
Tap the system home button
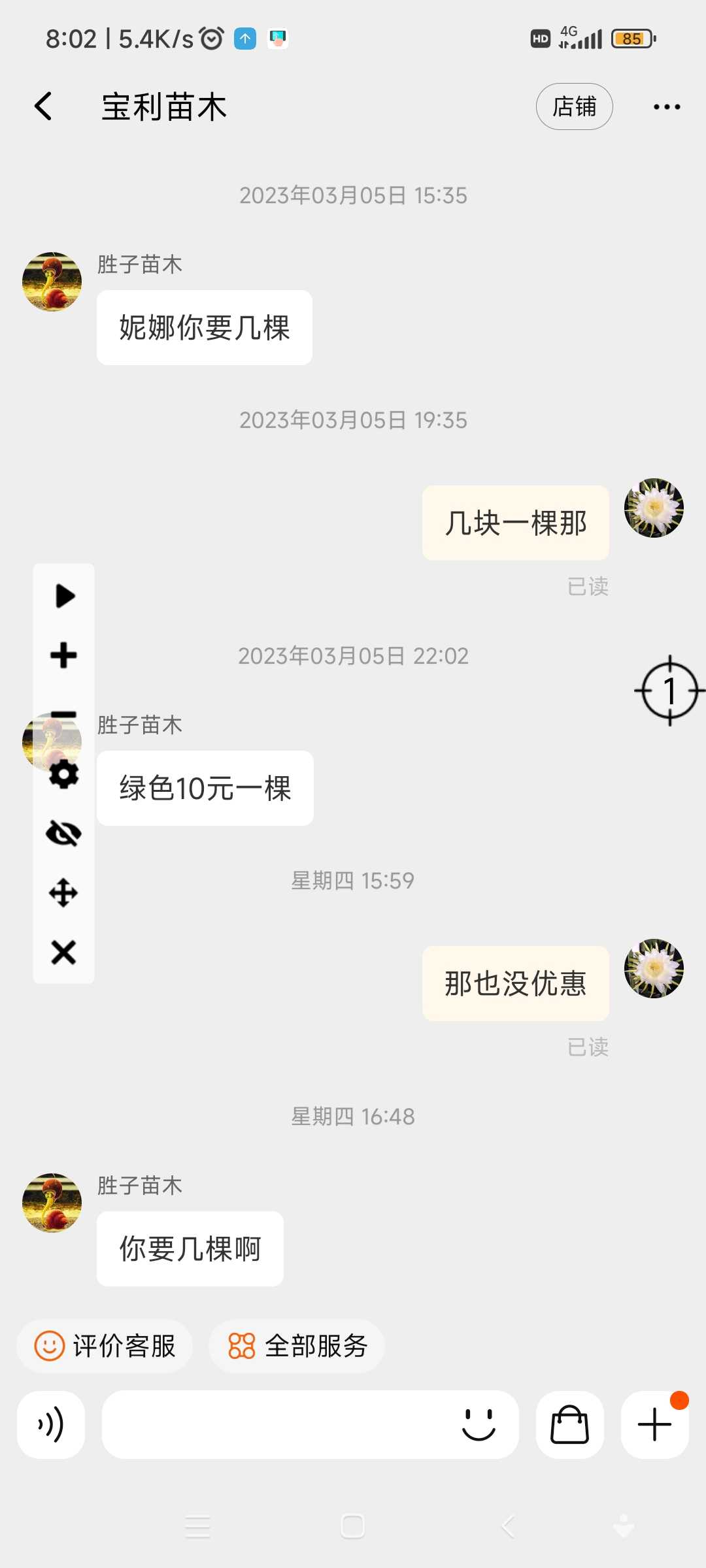pos(353,1526)
